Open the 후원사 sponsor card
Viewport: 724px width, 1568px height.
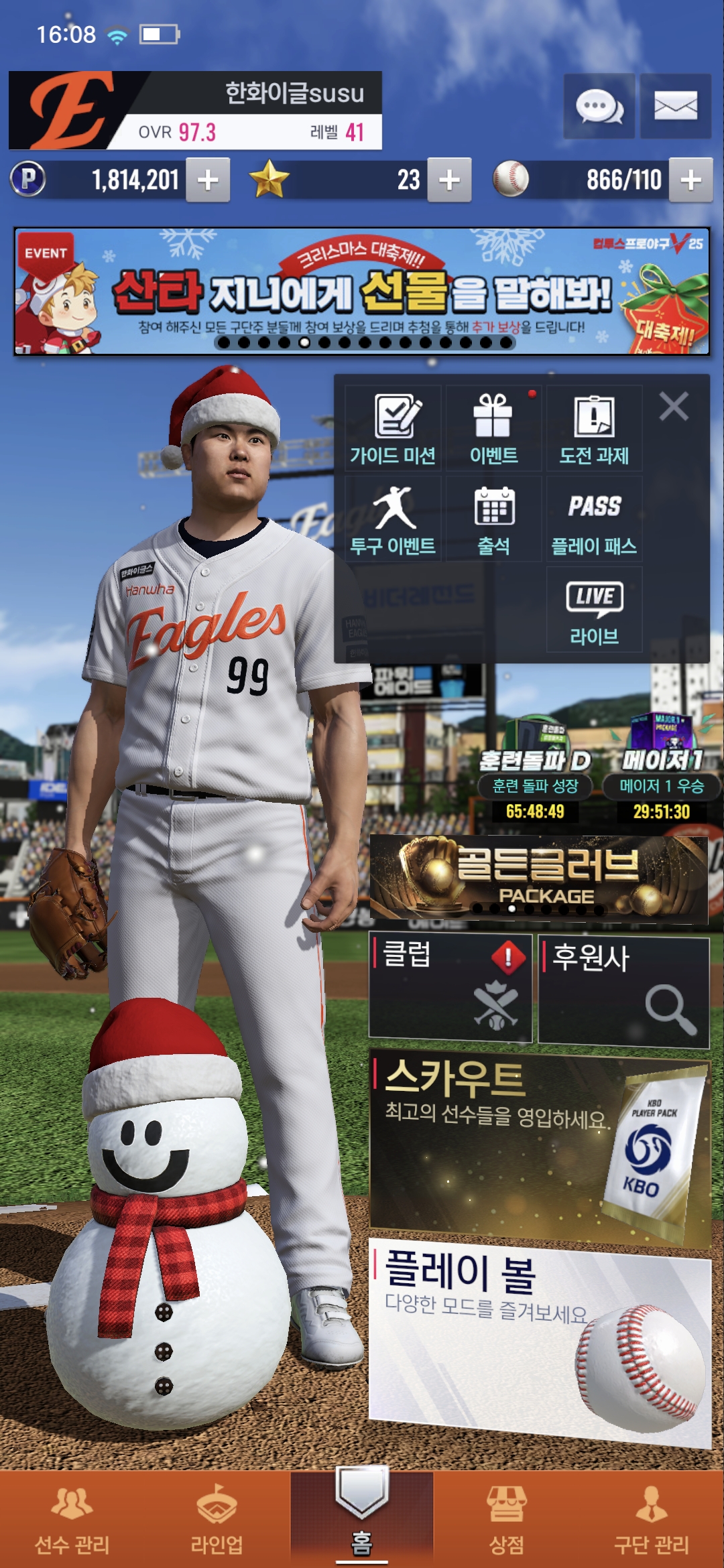(x=623, y=992)
